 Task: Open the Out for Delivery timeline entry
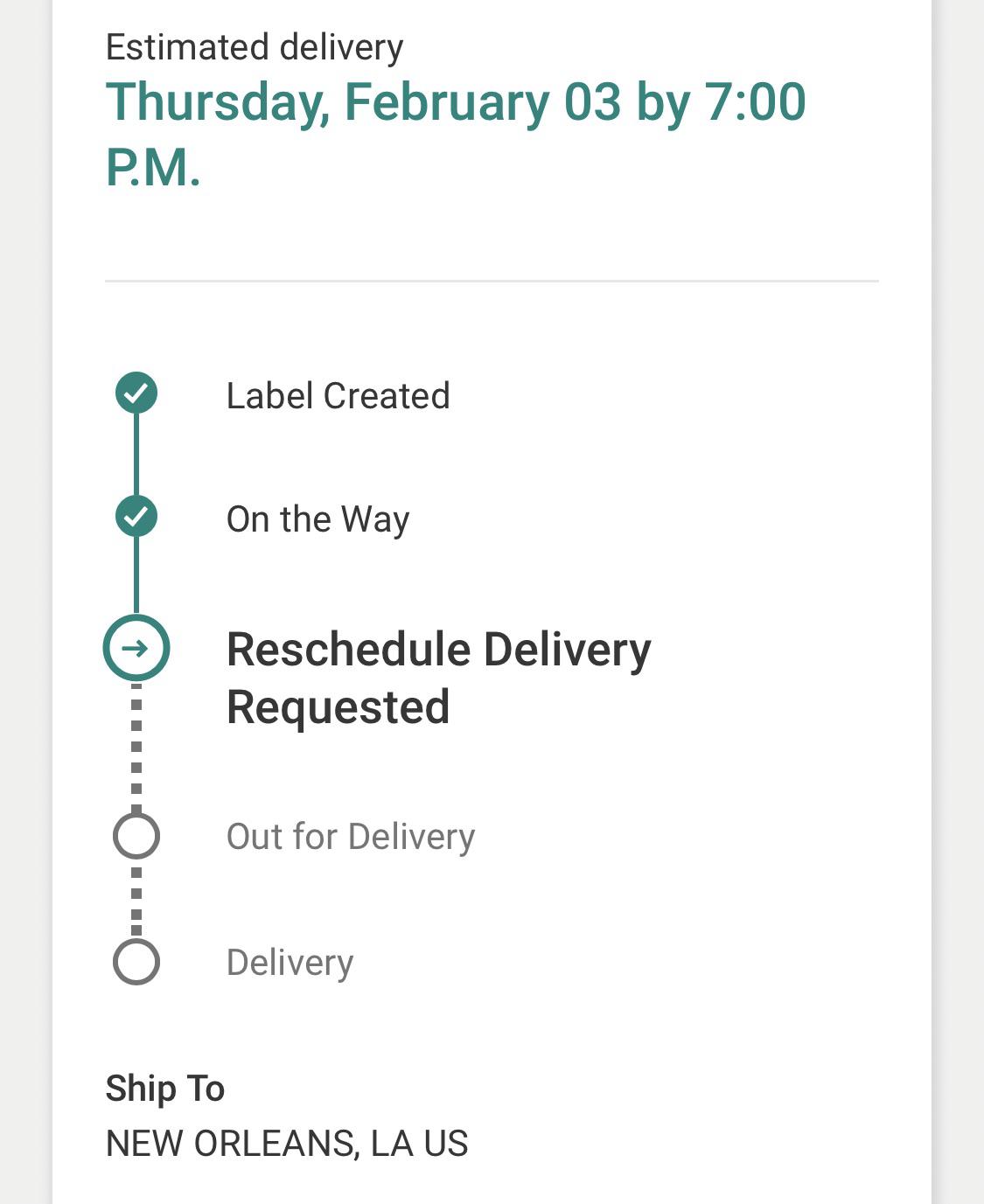350,837
